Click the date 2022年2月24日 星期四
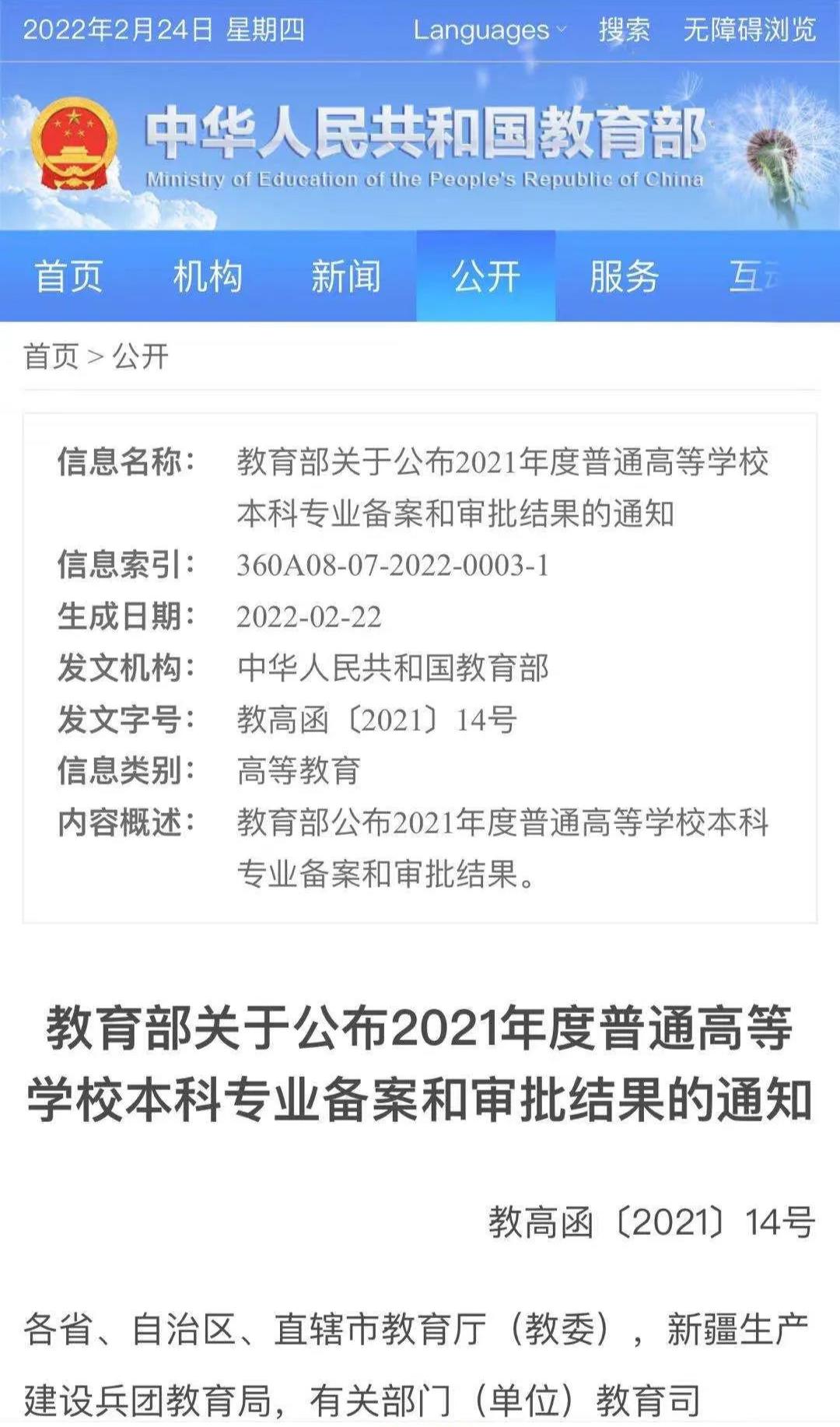The height and width of the screenshot is (1427, 840). pos(164,30)
